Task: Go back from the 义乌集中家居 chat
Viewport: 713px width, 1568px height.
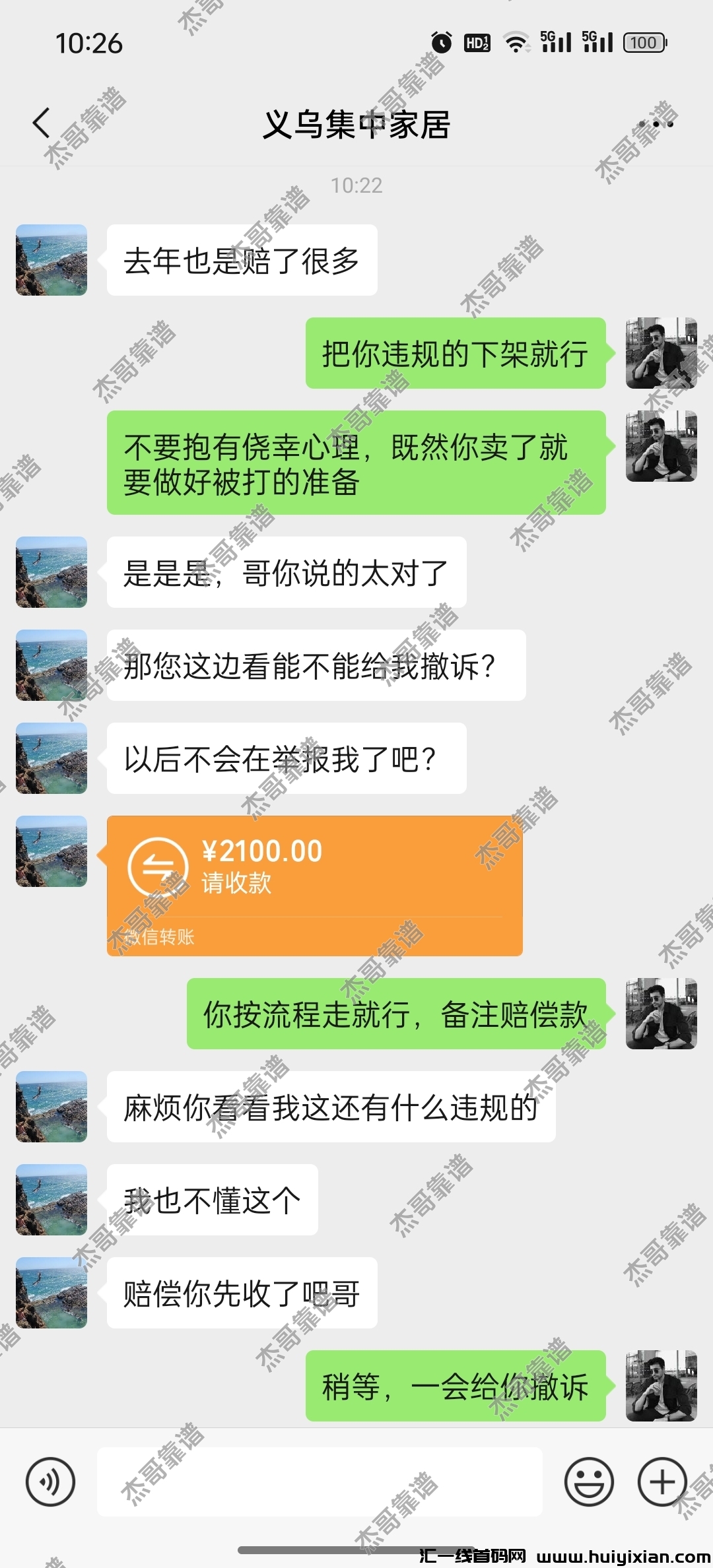Action: [x=41, y=123]
